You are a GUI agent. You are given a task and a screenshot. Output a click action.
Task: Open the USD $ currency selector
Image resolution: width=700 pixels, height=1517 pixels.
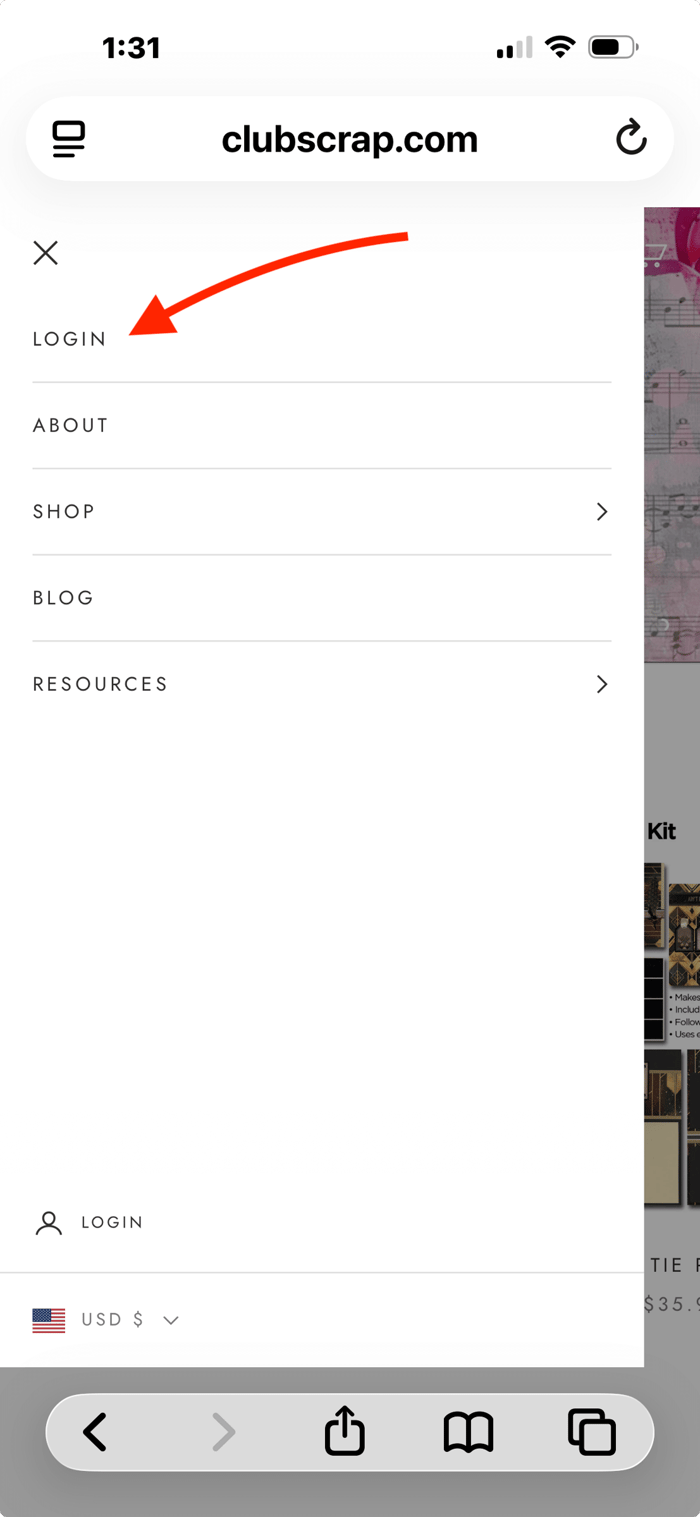pos(106,1320)
